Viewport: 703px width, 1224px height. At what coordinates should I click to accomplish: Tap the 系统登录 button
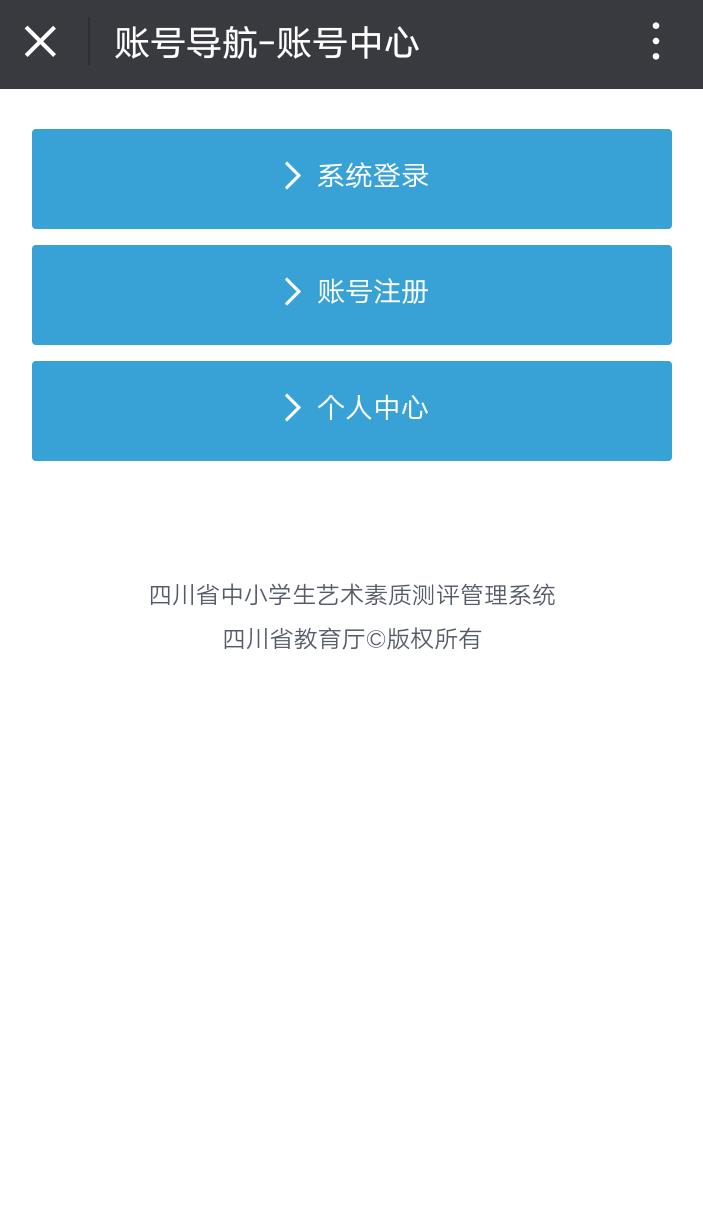(352, 178)
